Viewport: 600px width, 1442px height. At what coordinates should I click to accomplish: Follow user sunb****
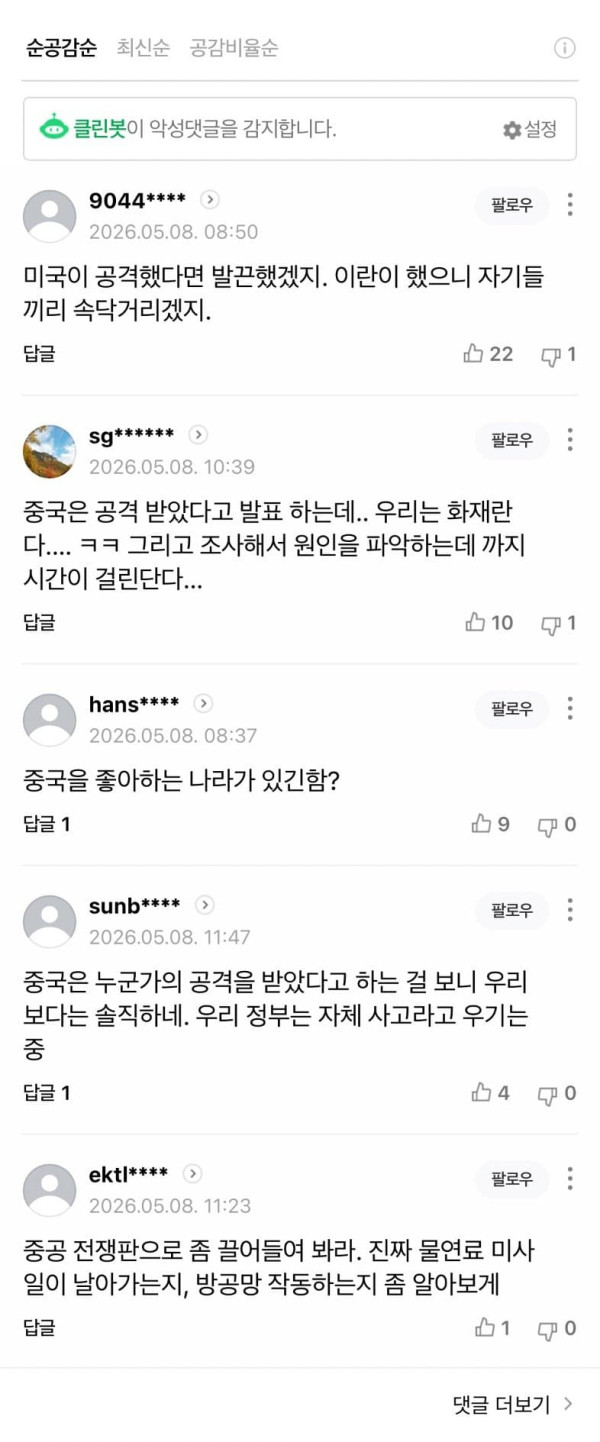click(x=512, y=911)
